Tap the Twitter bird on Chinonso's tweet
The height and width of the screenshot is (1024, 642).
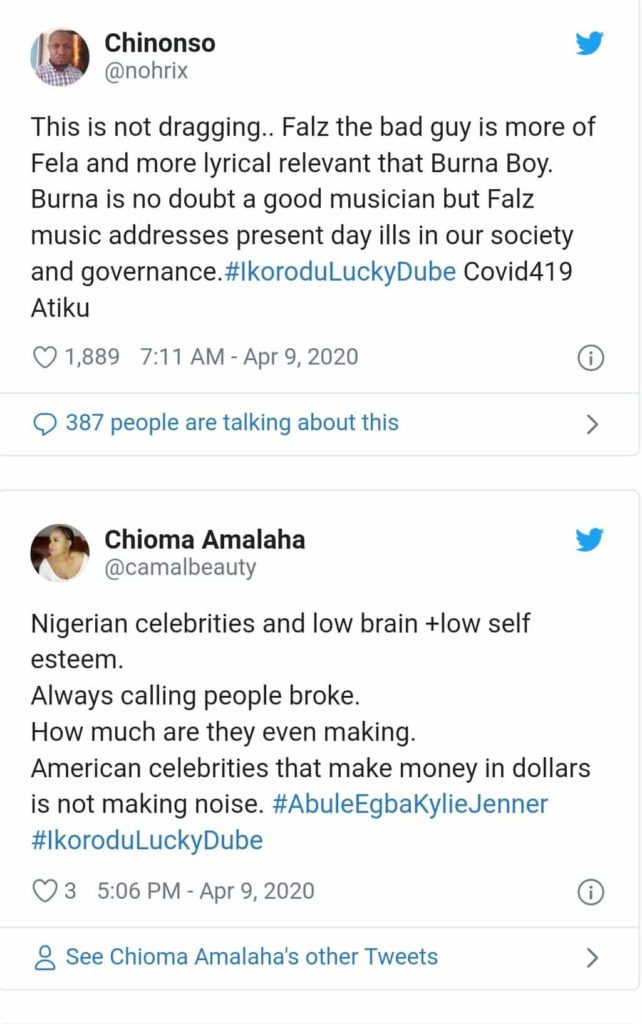pyautogui.click(x=589, y=43)
